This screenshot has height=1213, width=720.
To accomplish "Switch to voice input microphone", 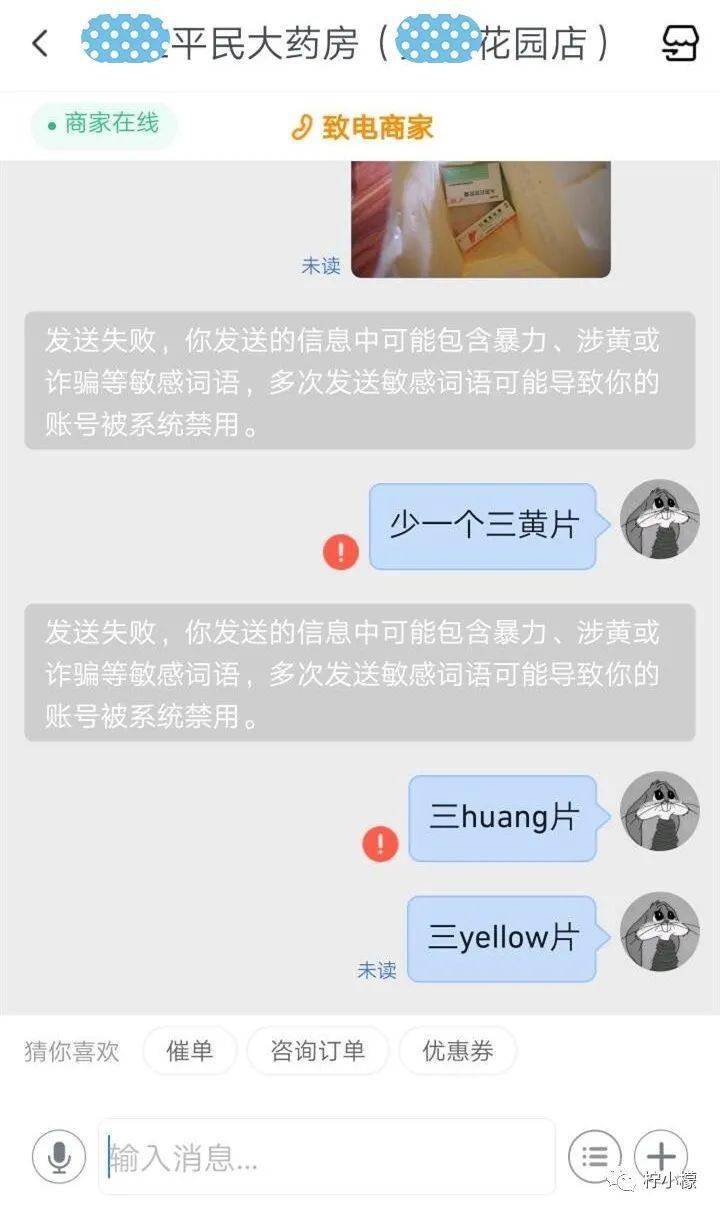I will pos(59,1157).
